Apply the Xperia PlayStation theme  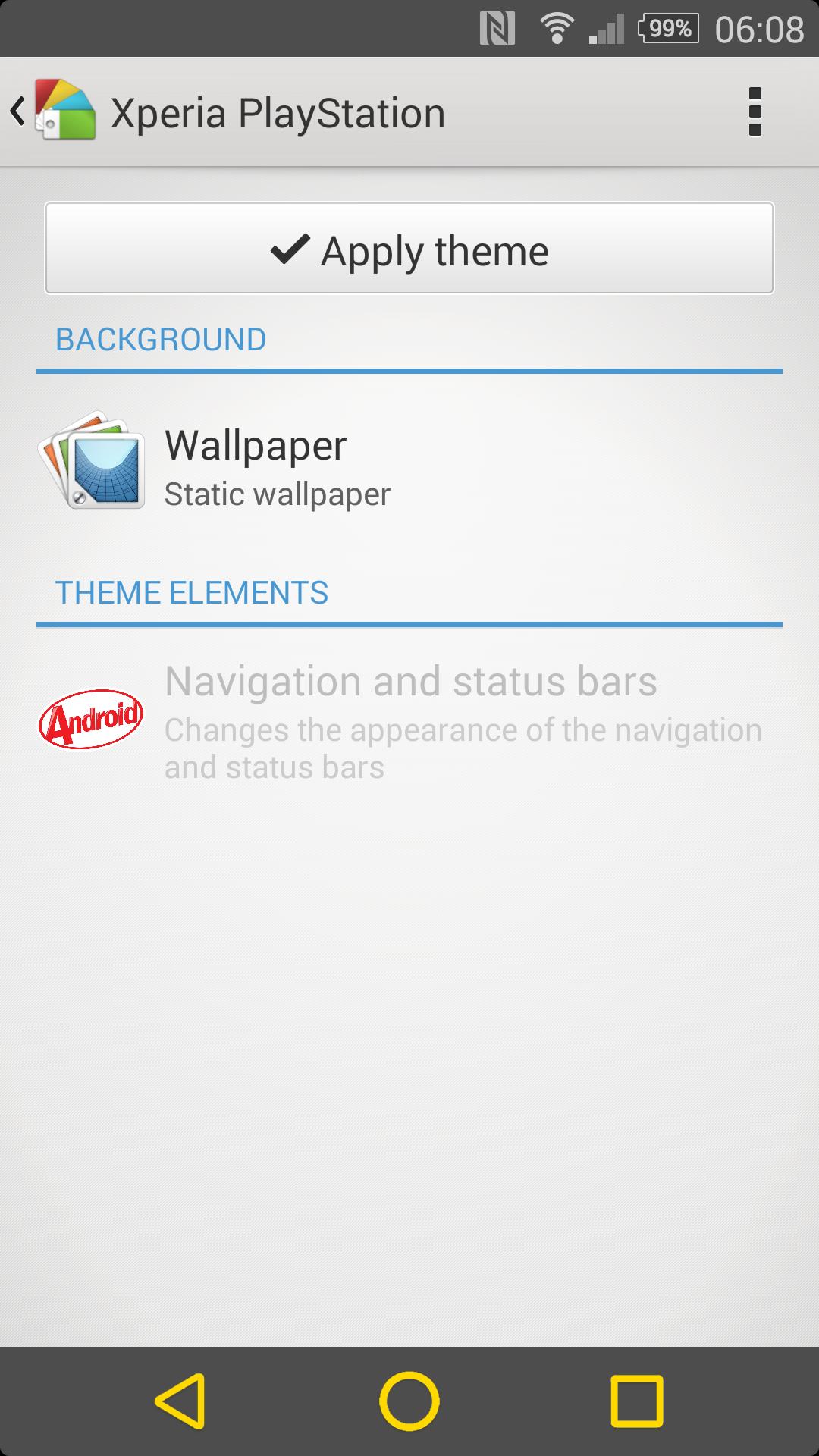click(x=409, y=249)
